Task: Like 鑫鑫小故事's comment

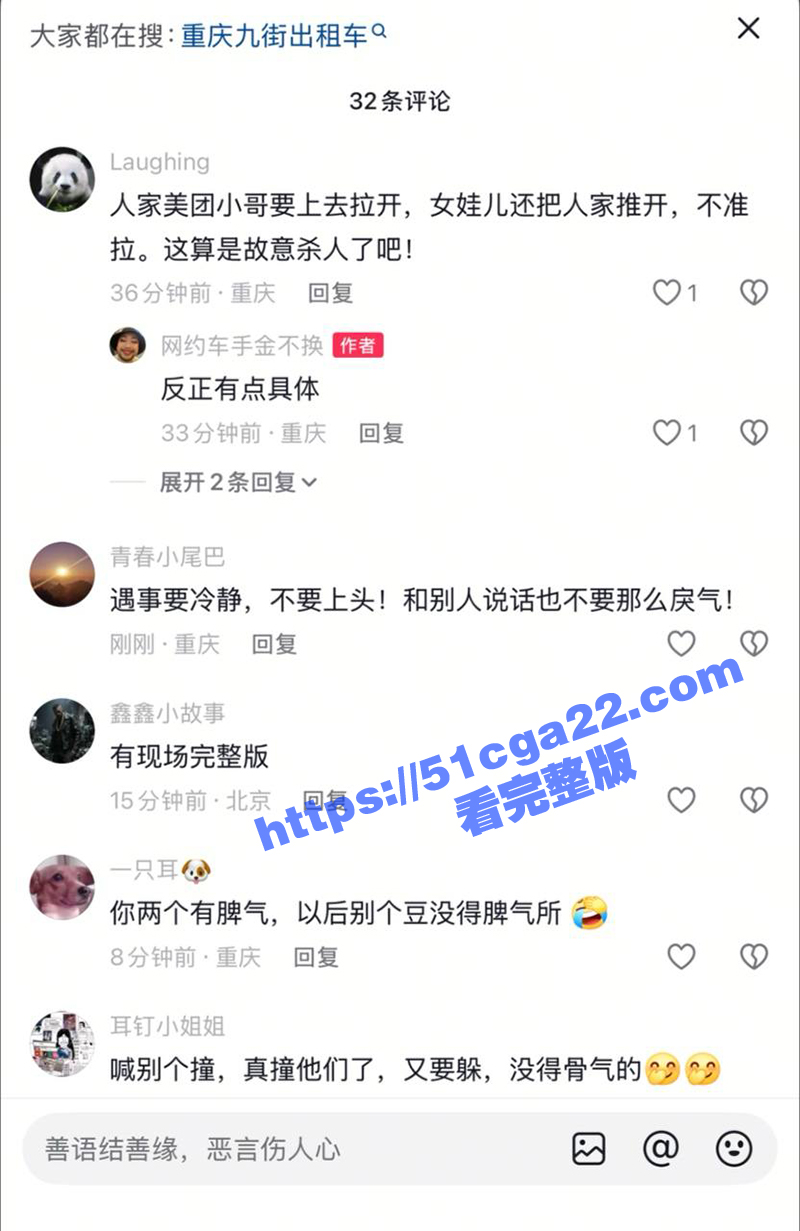Action: point(681,800)
